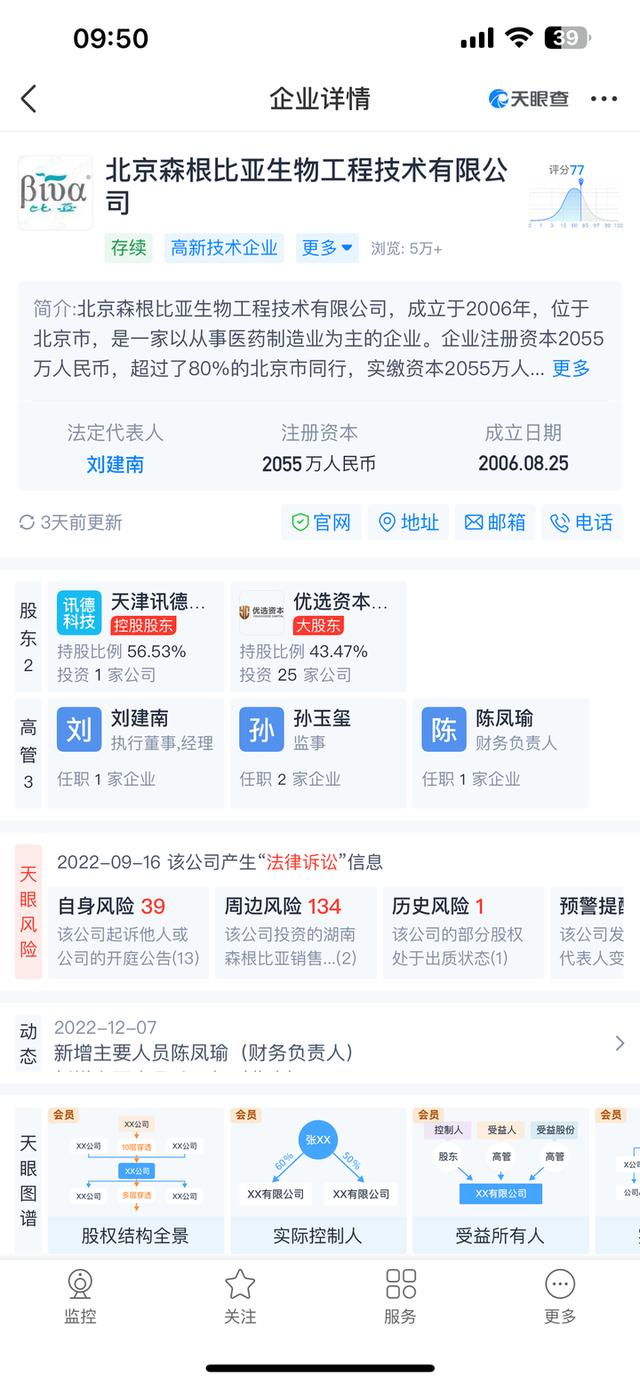
Task: Open the 动态 update about 陈凤瑜
Action: tap(330, 1043)
